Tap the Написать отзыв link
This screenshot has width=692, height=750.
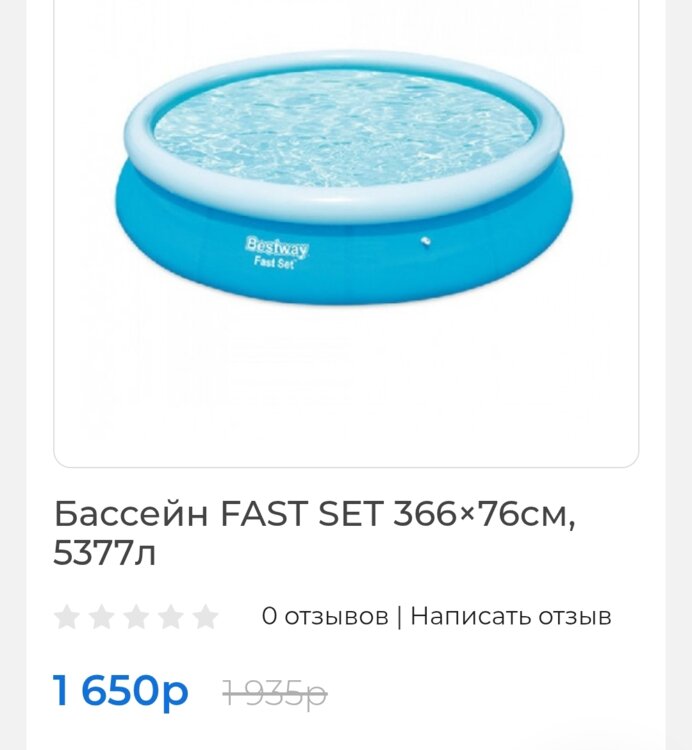coord(511,616)
